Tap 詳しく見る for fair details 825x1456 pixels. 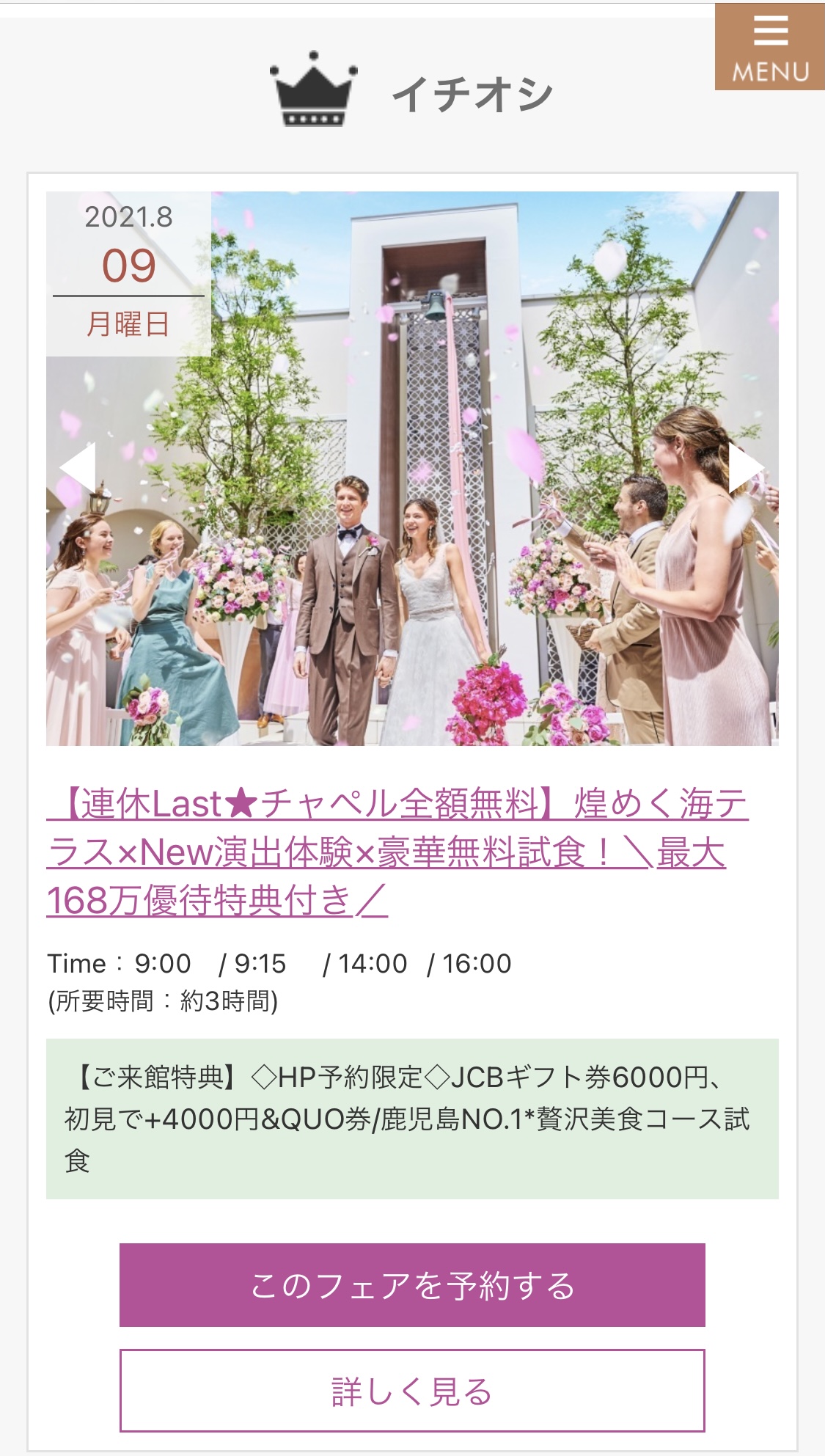point(412,1391)
